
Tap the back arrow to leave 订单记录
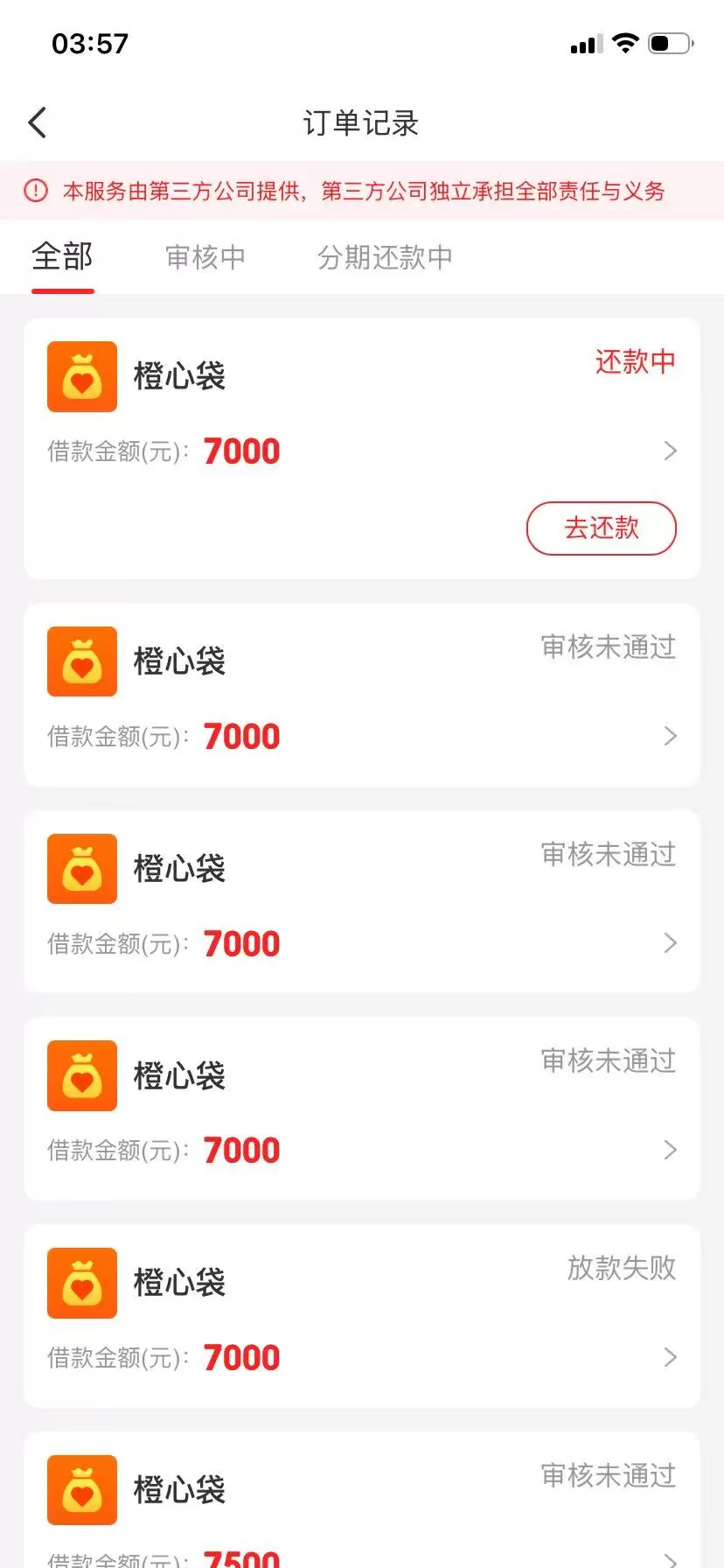[36, 122]
